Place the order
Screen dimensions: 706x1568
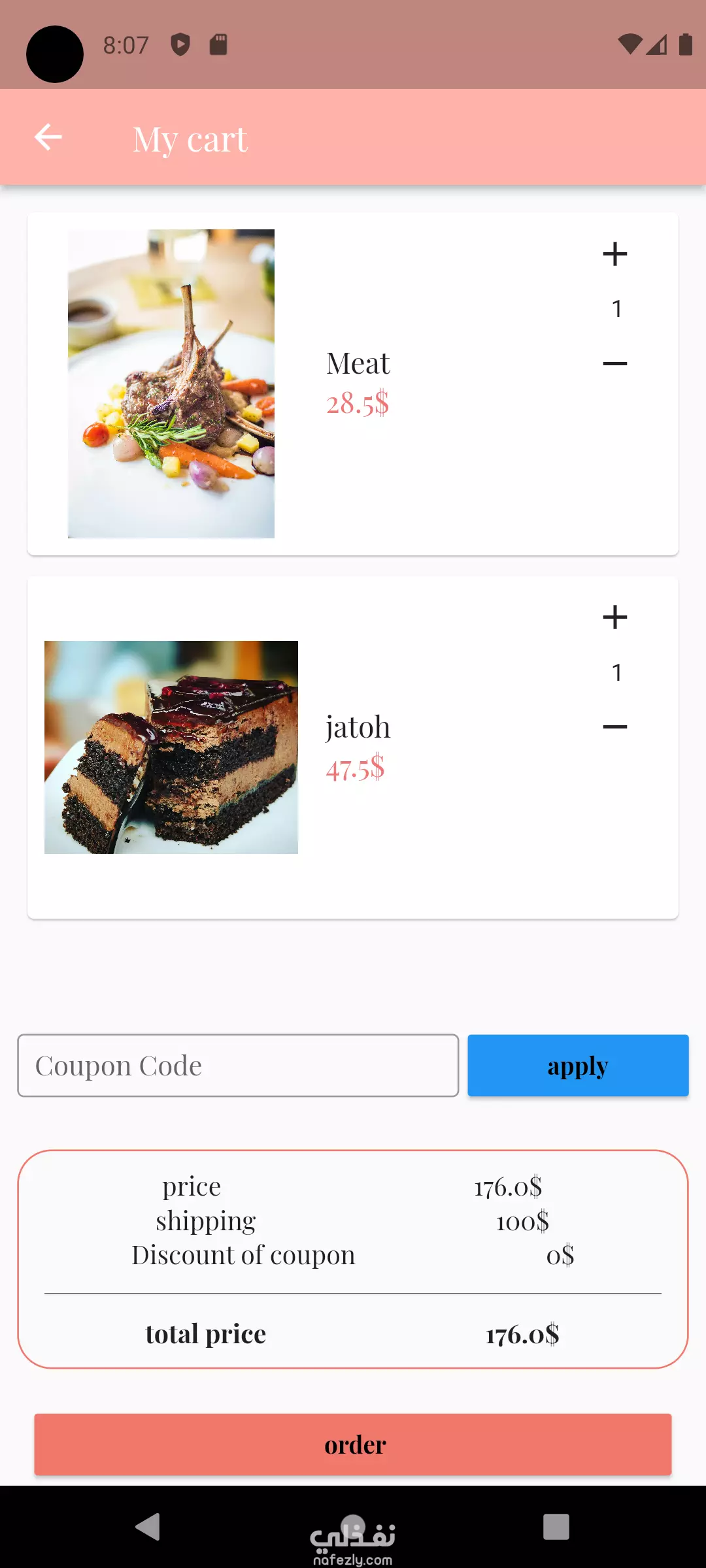353,1445
